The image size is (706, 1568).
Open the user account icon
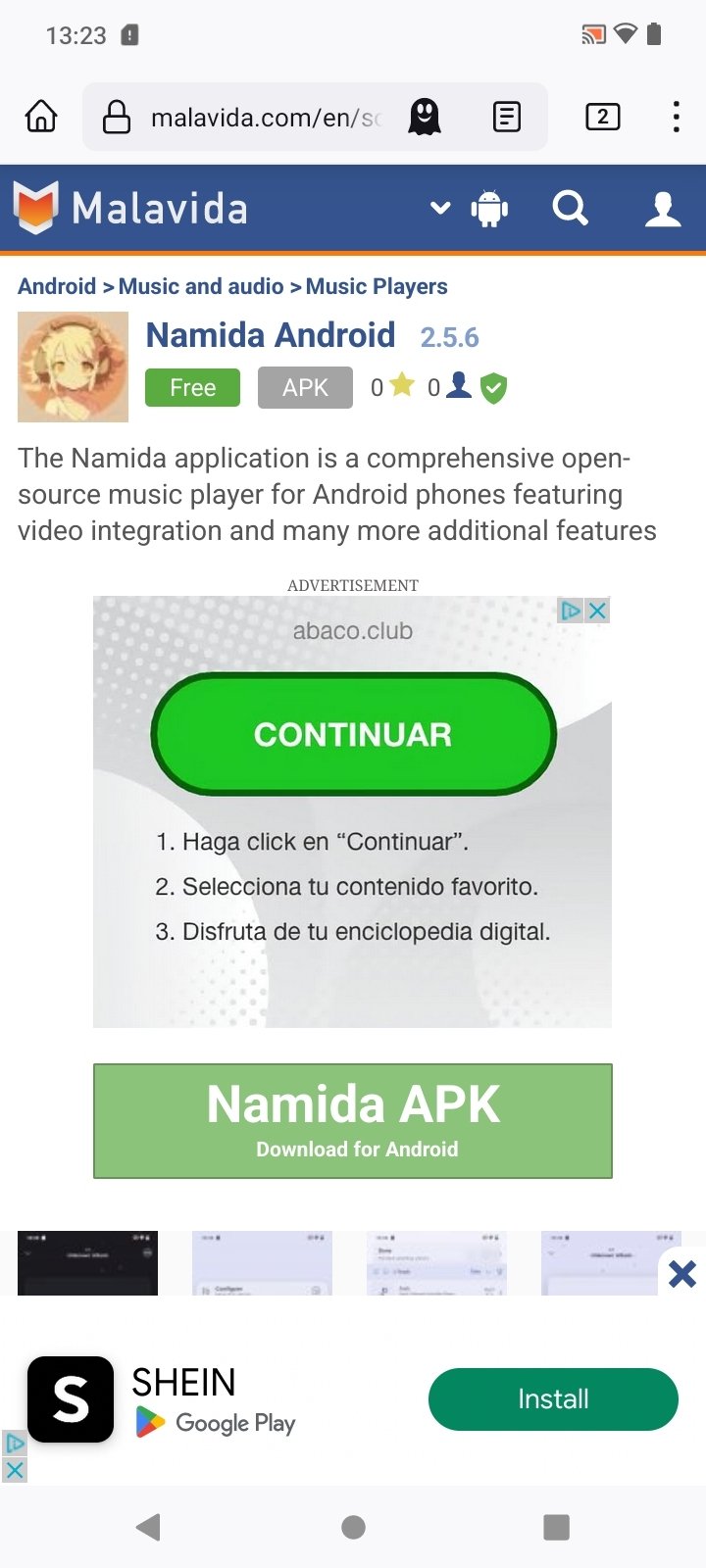coord(663,209)
